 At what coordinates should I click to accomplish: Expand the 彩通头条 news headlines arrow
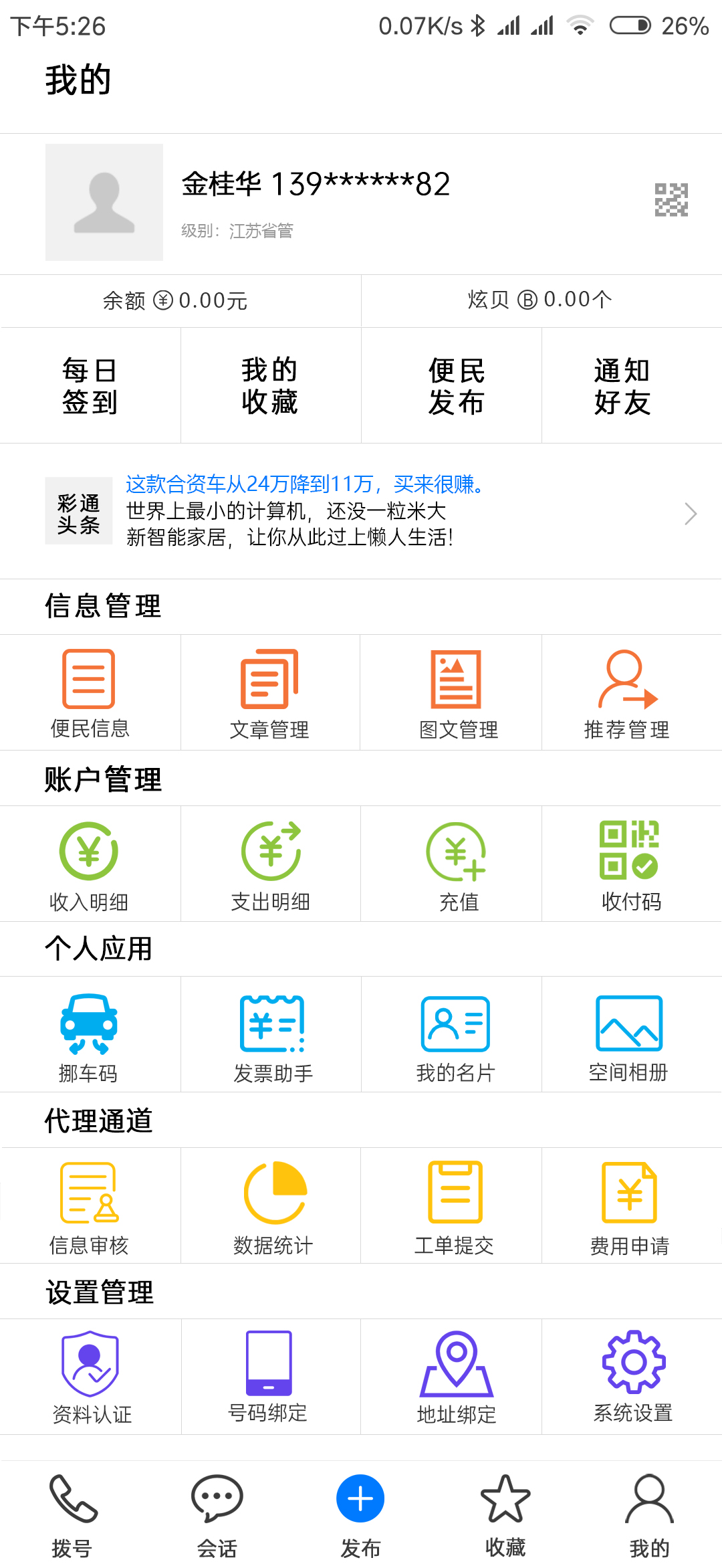click(x=691, y=514)
